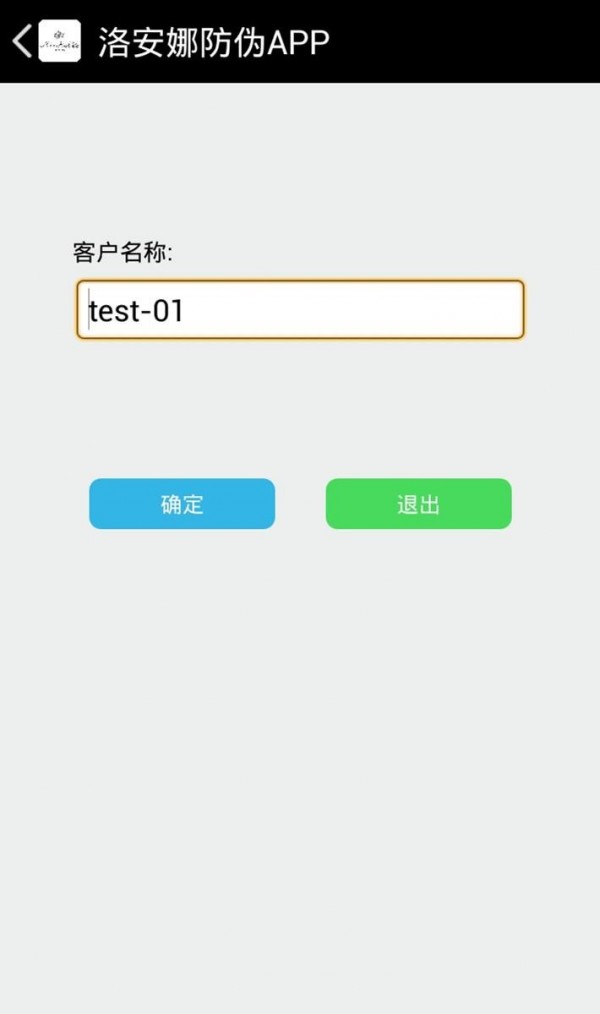
Task: Go back using the top-left arrow
Action: coord(22,41)
